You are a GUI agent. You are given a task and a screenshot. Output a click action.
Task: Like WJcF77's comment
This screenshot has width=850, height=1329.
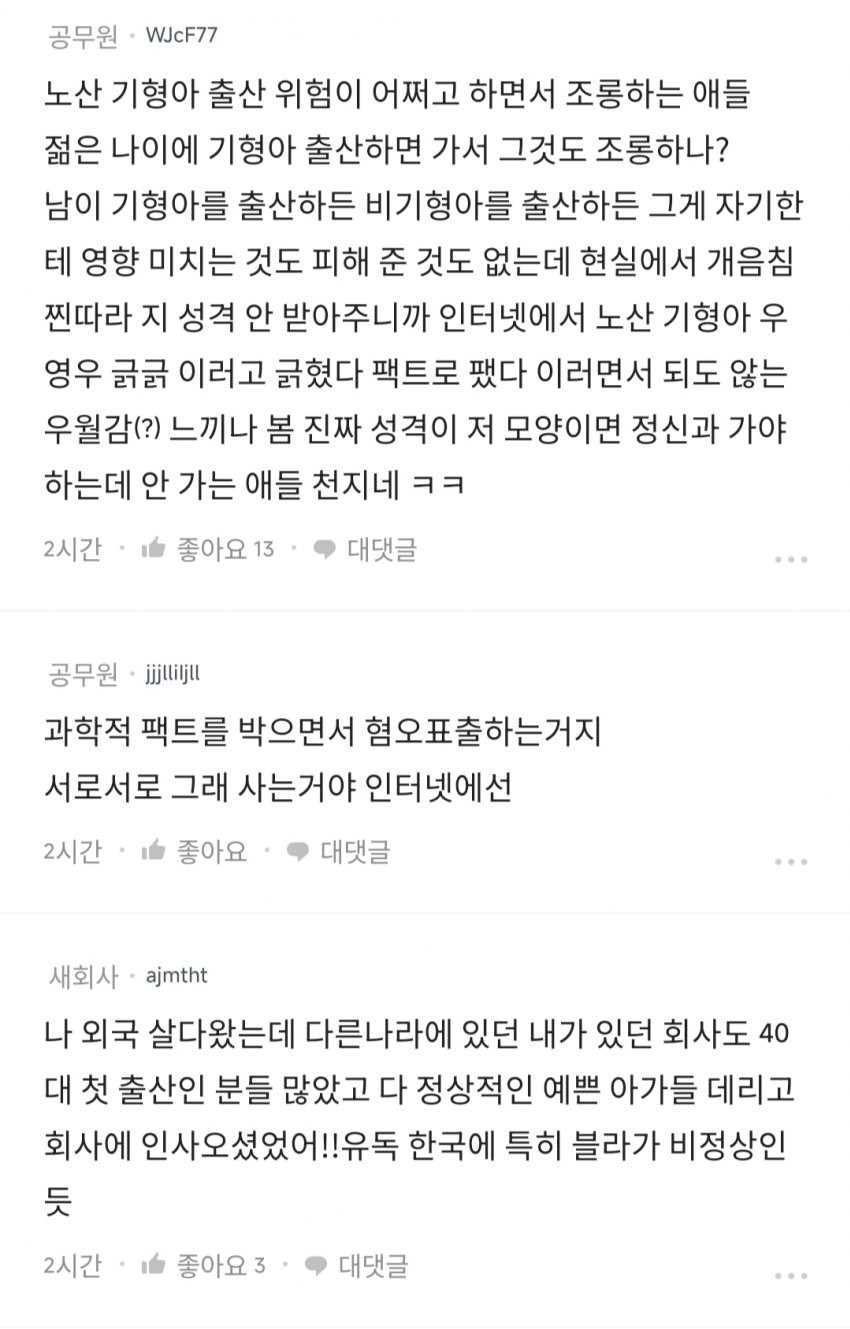point(207,549)
